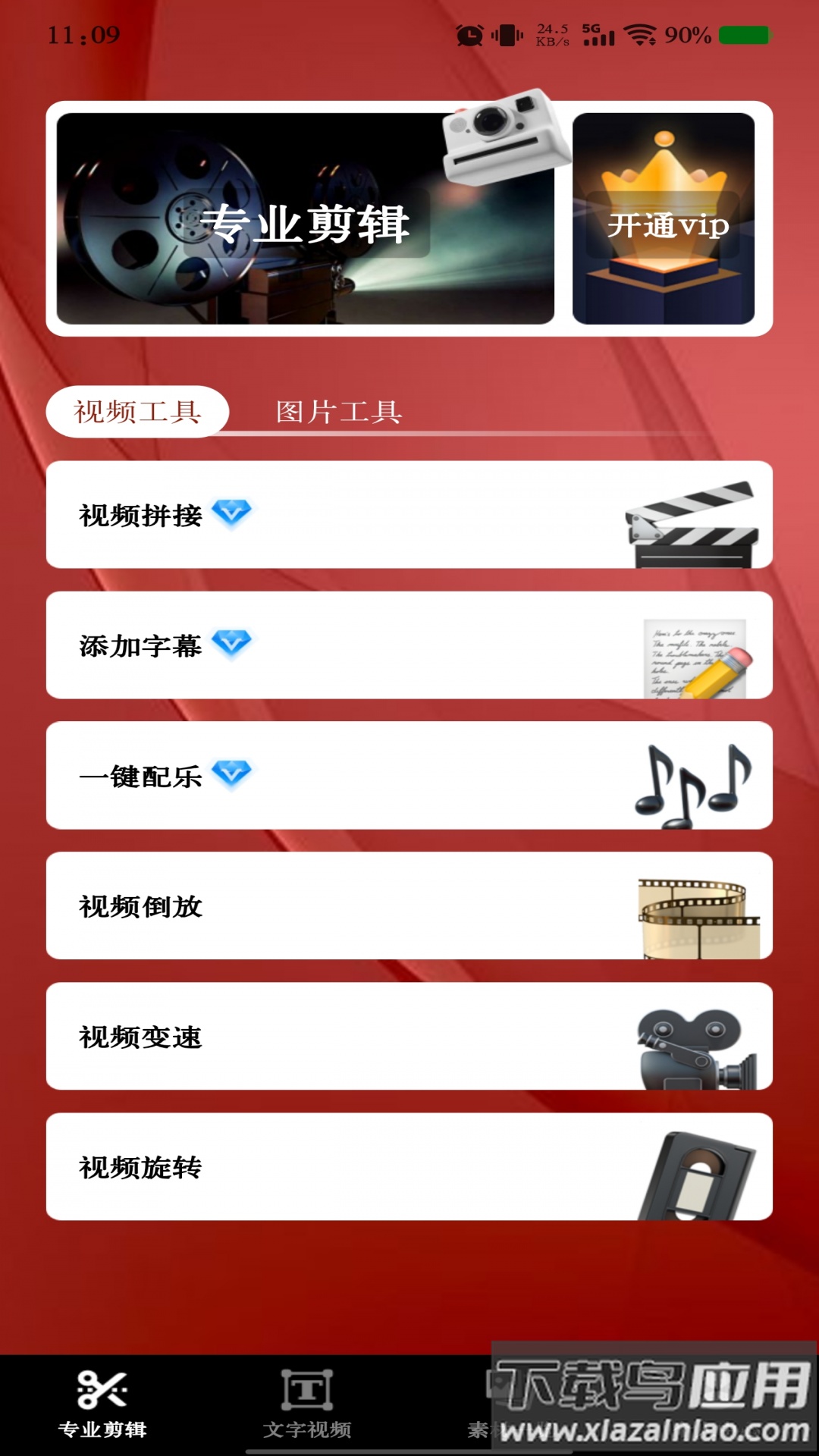Click the Wi-Fi icon in status bar

(641, 34)
